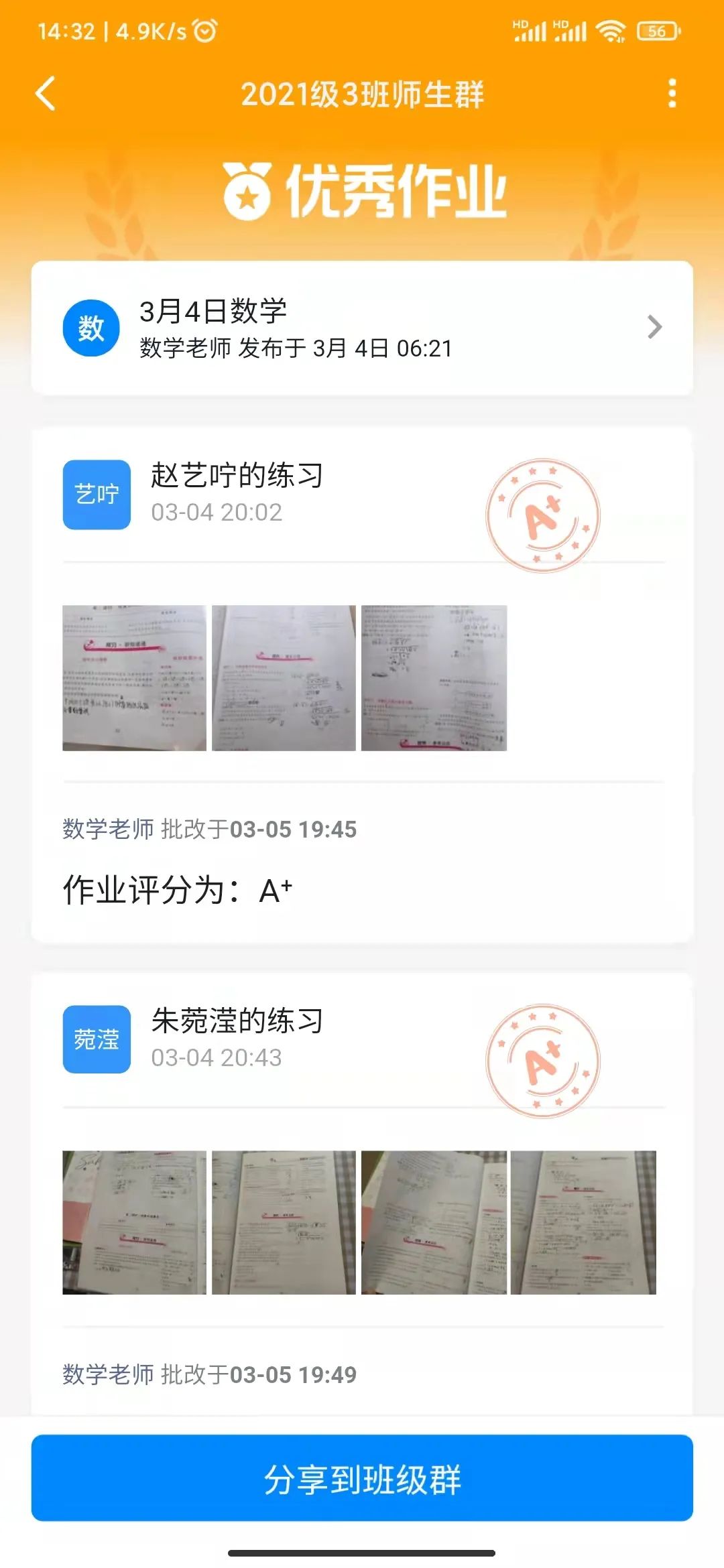The height and width of the screenshot is (1568, 724).
Task: Open 赵艺咛's first homework photo
Action: [134, 677]
